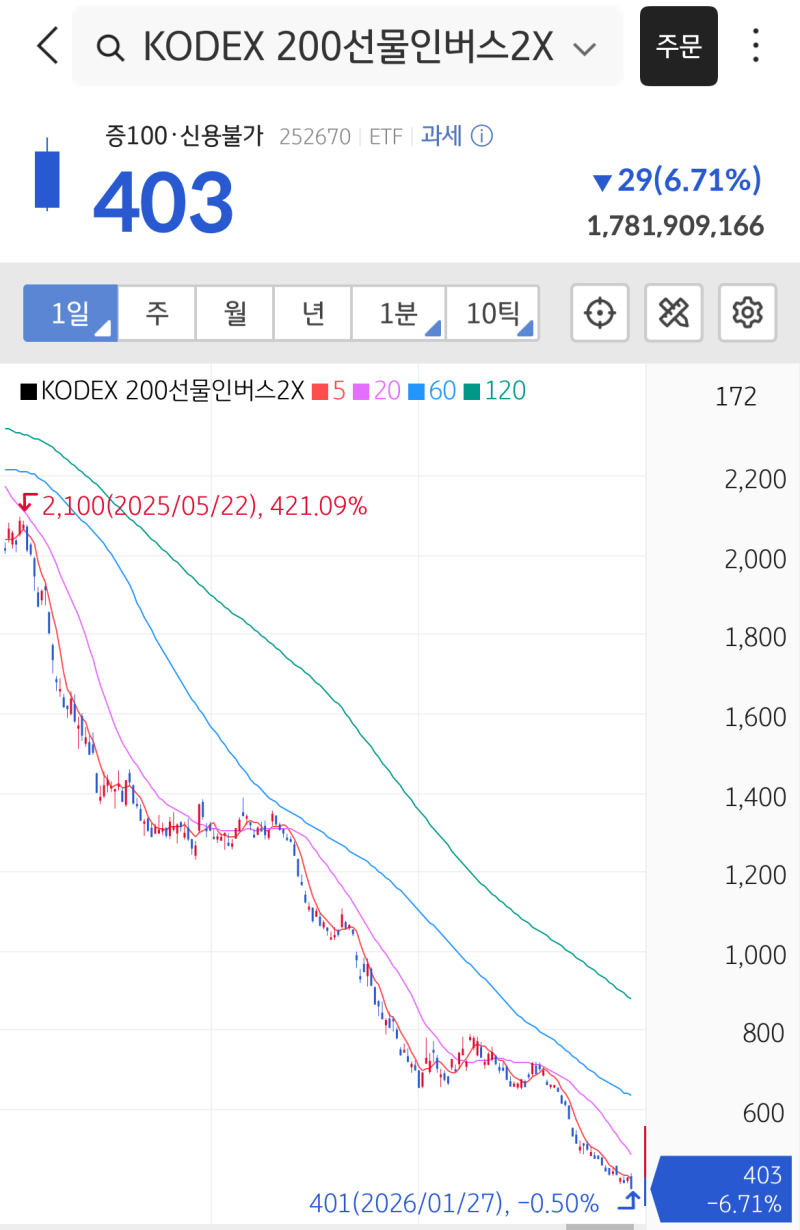The height and width of the screenshot is (1230, 800).
Task: Open chart settings via the gear icon
Action: [747, 313]
